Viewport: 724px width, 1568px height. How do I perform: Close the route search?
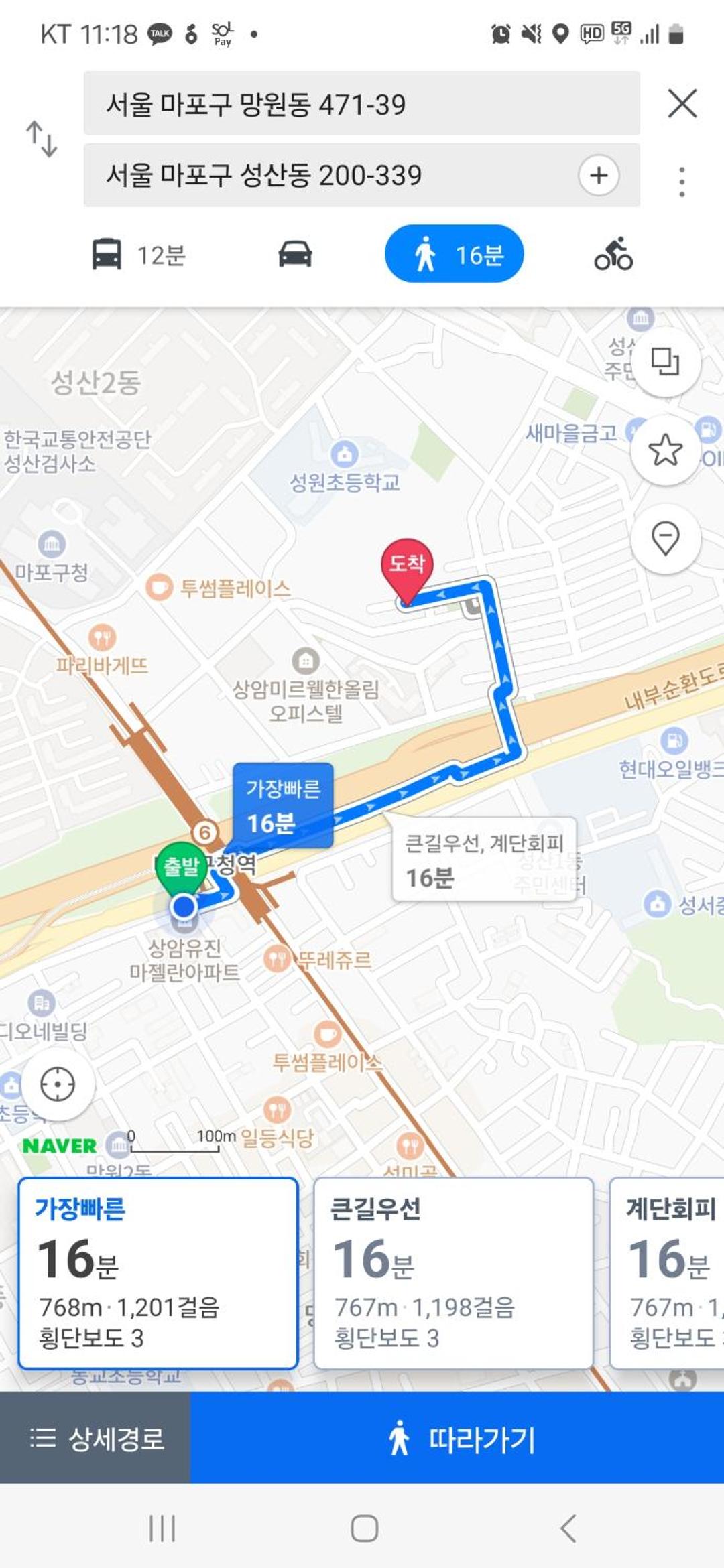point(682,104)
